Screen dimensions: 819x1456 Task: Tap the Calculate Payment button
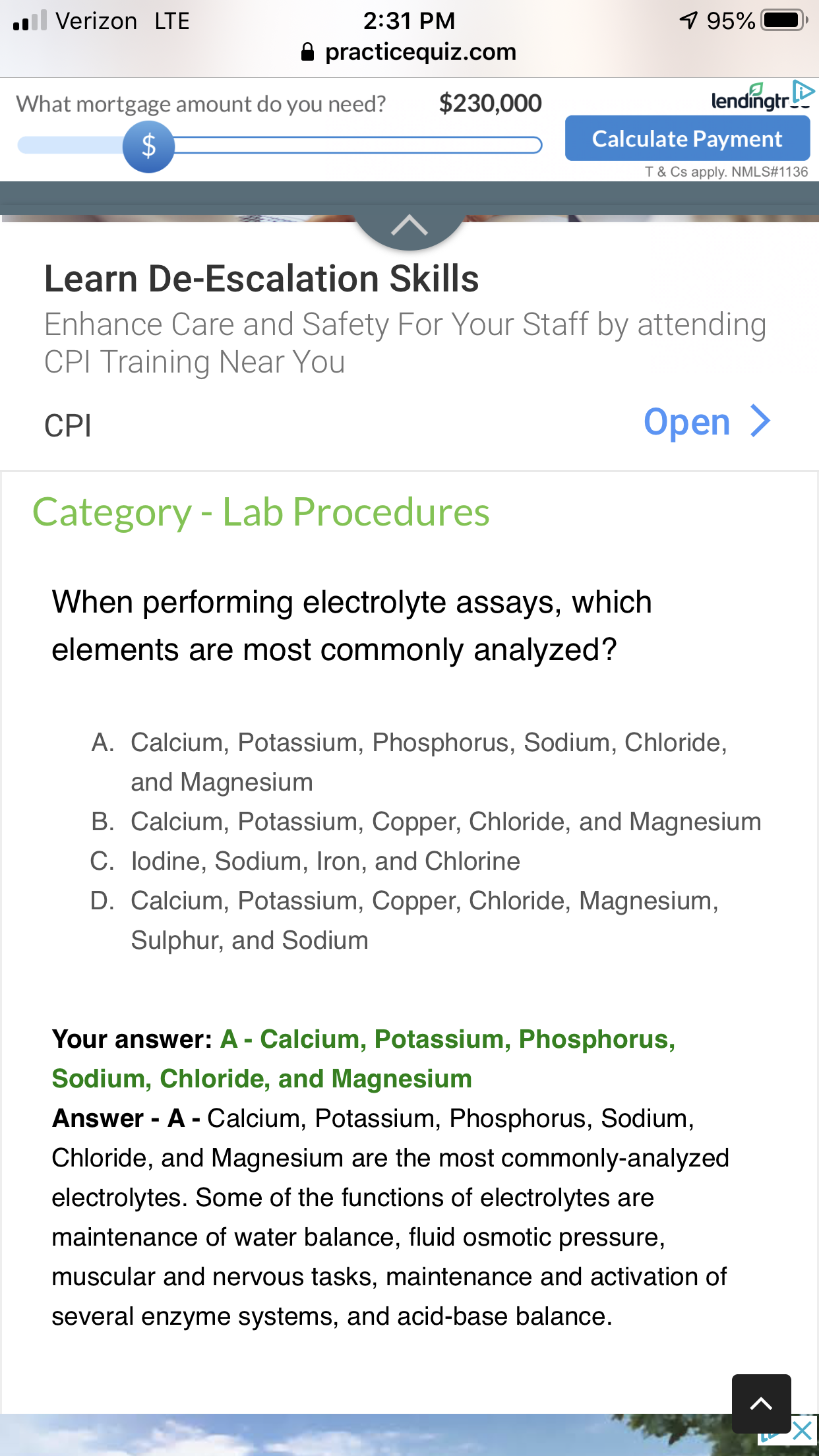pos(686,138)
